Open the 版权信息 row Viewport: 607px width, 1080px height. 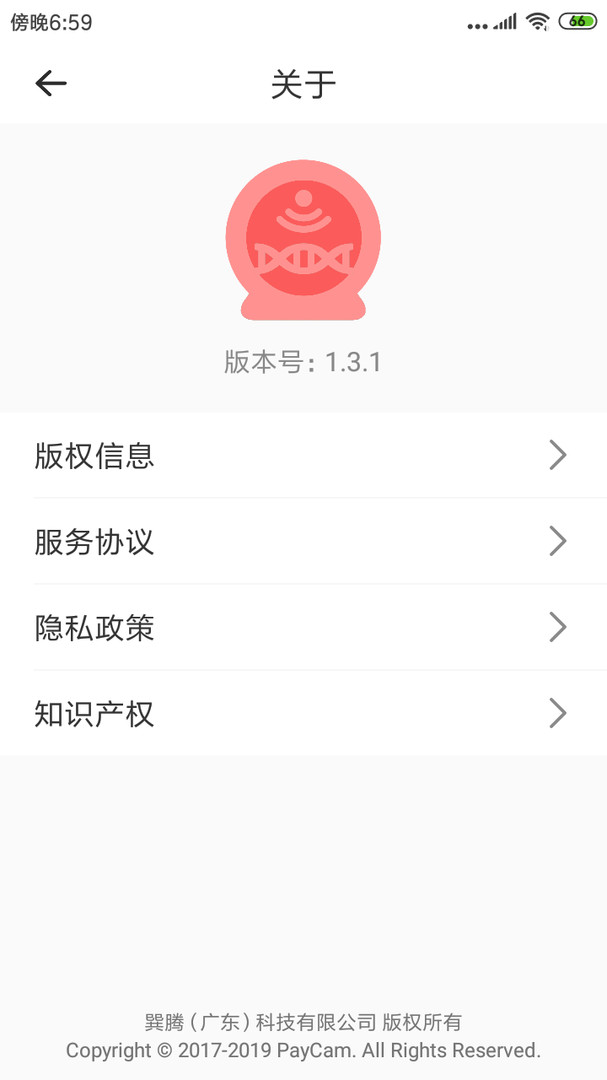[x=303, y=456]
